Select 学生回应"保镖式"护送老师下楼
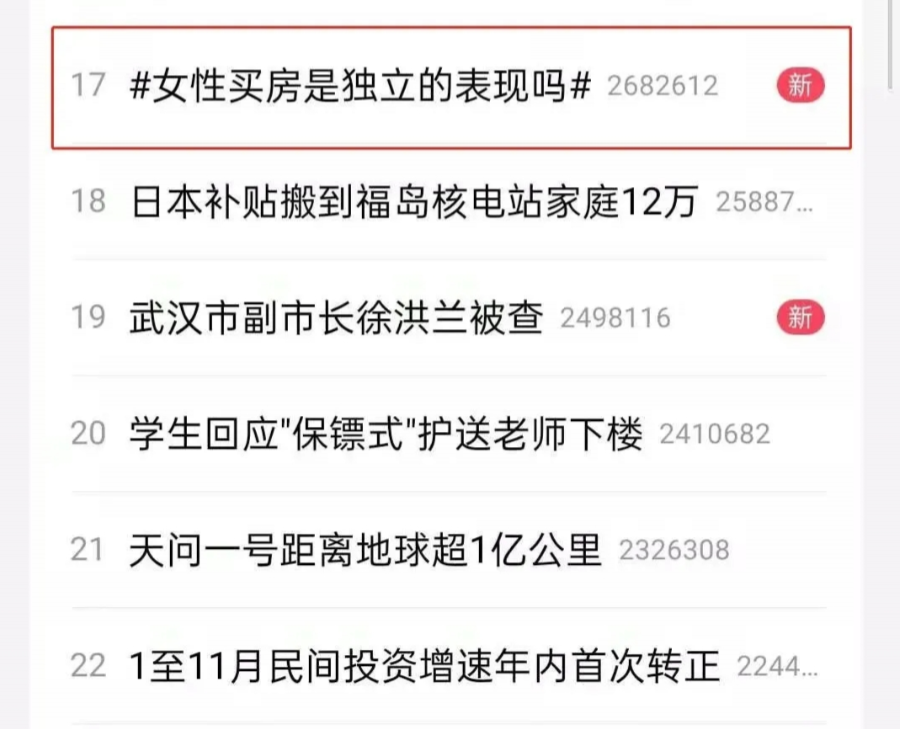900x729 pixels. 386,434
